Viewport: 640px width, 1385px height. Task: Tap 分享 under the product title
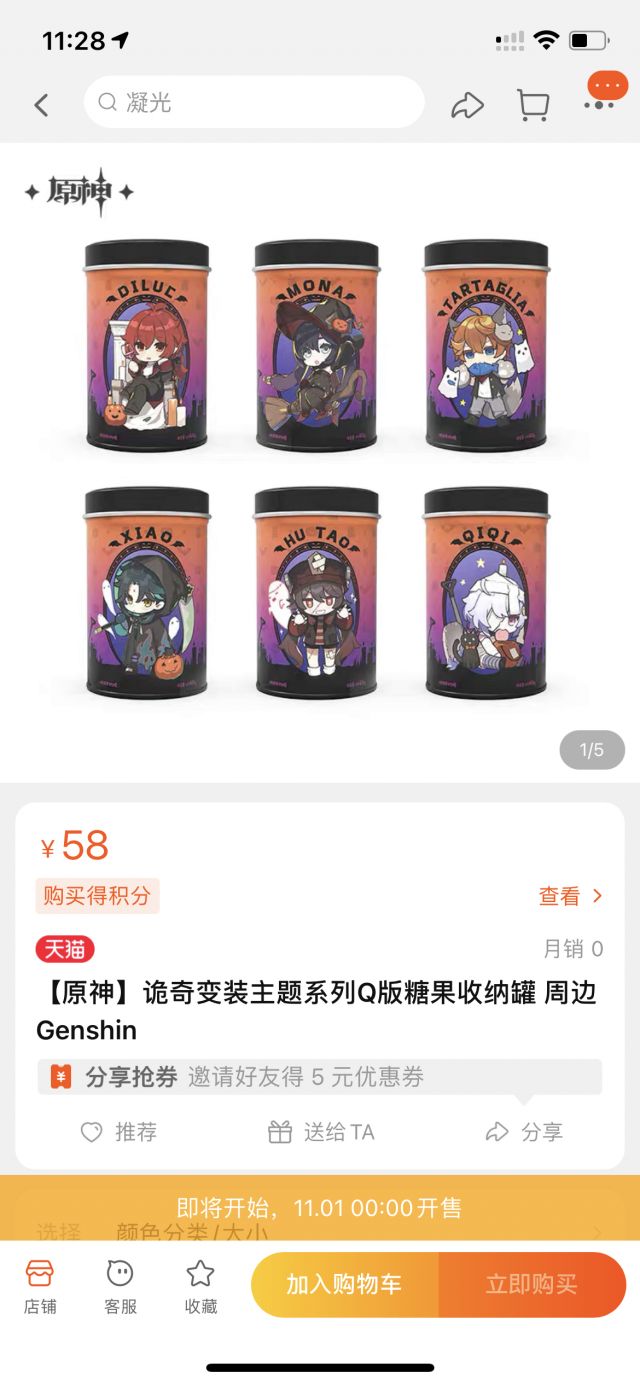pyautogui.click(x=524, y=1132)
